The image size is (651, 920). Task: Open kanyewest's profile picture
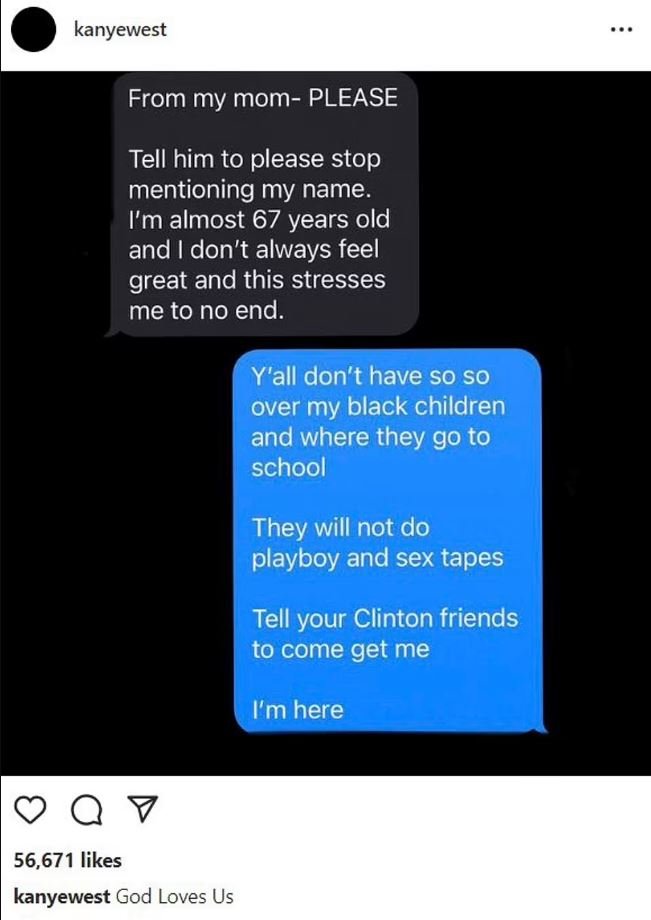35,32
